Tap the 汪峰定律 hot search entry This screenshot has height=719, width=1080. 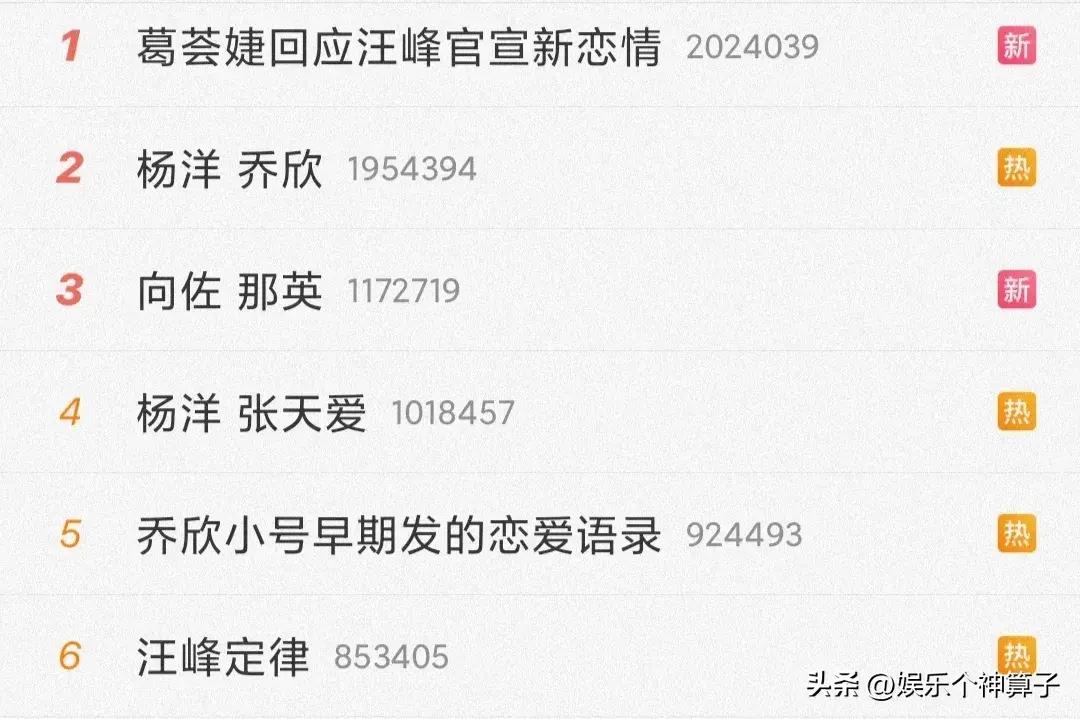click(x=223, y=657)
